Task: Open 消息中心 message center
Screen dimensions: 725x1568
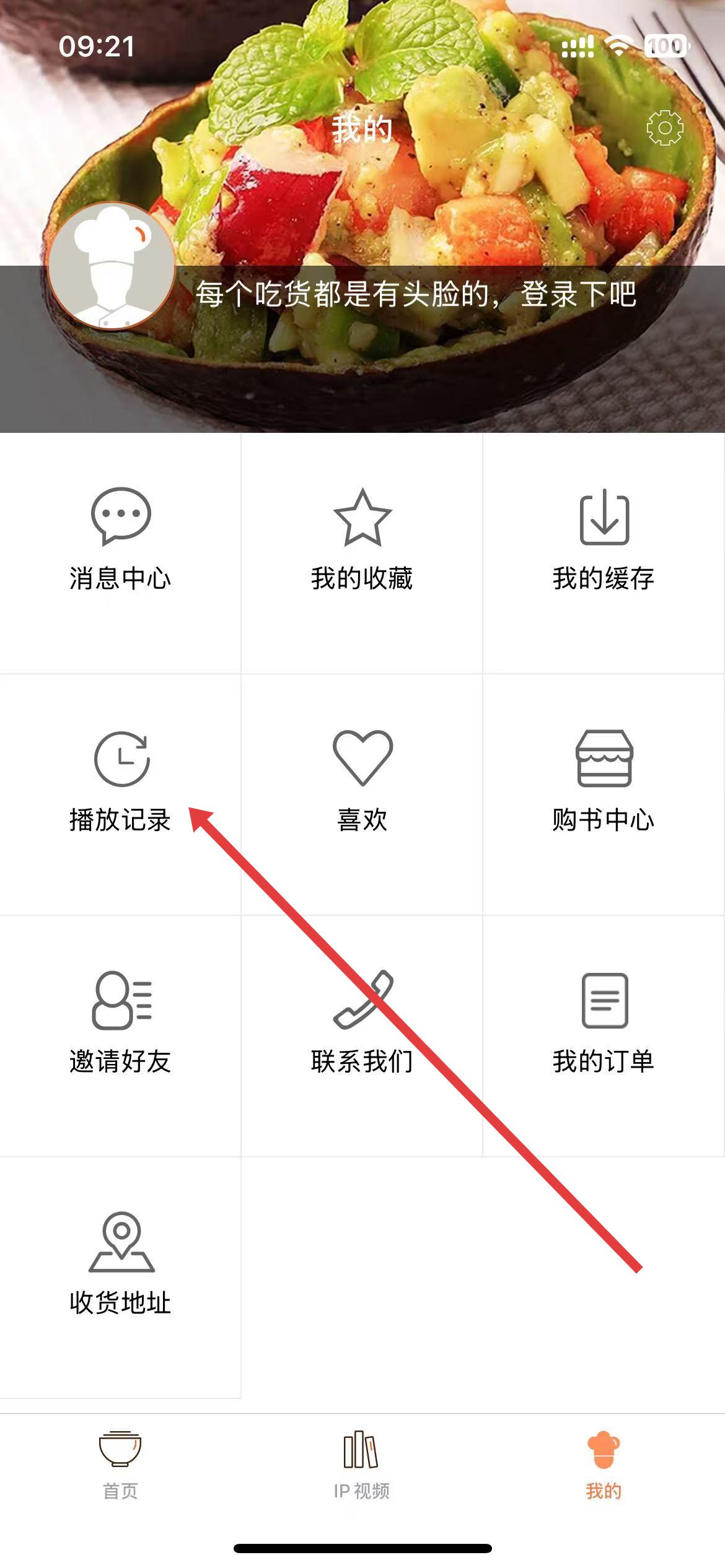Action: point(120,539)
